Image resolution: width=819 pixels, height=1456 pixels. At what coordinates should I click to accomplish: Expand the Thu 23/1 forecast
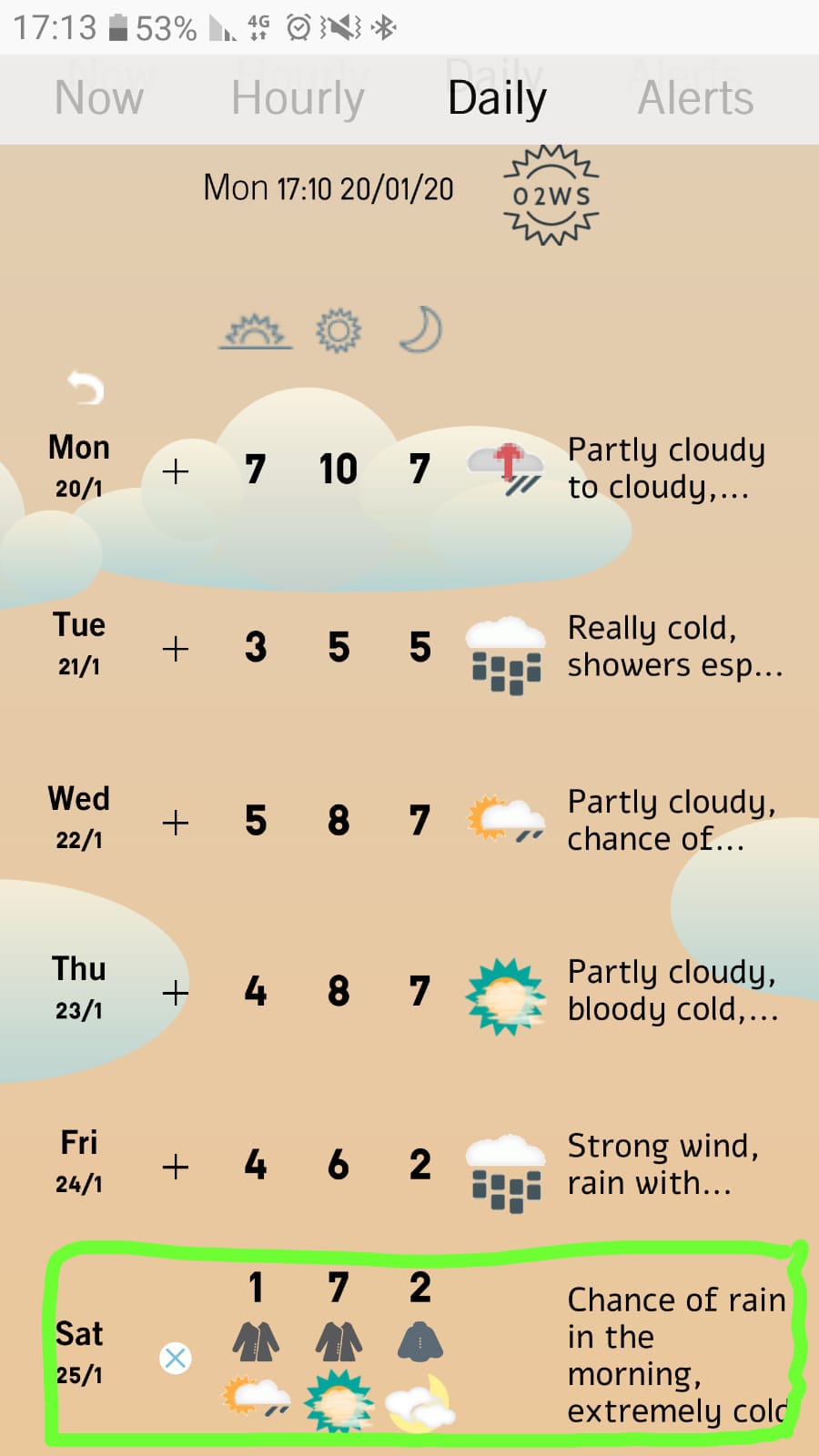[176, 993]
